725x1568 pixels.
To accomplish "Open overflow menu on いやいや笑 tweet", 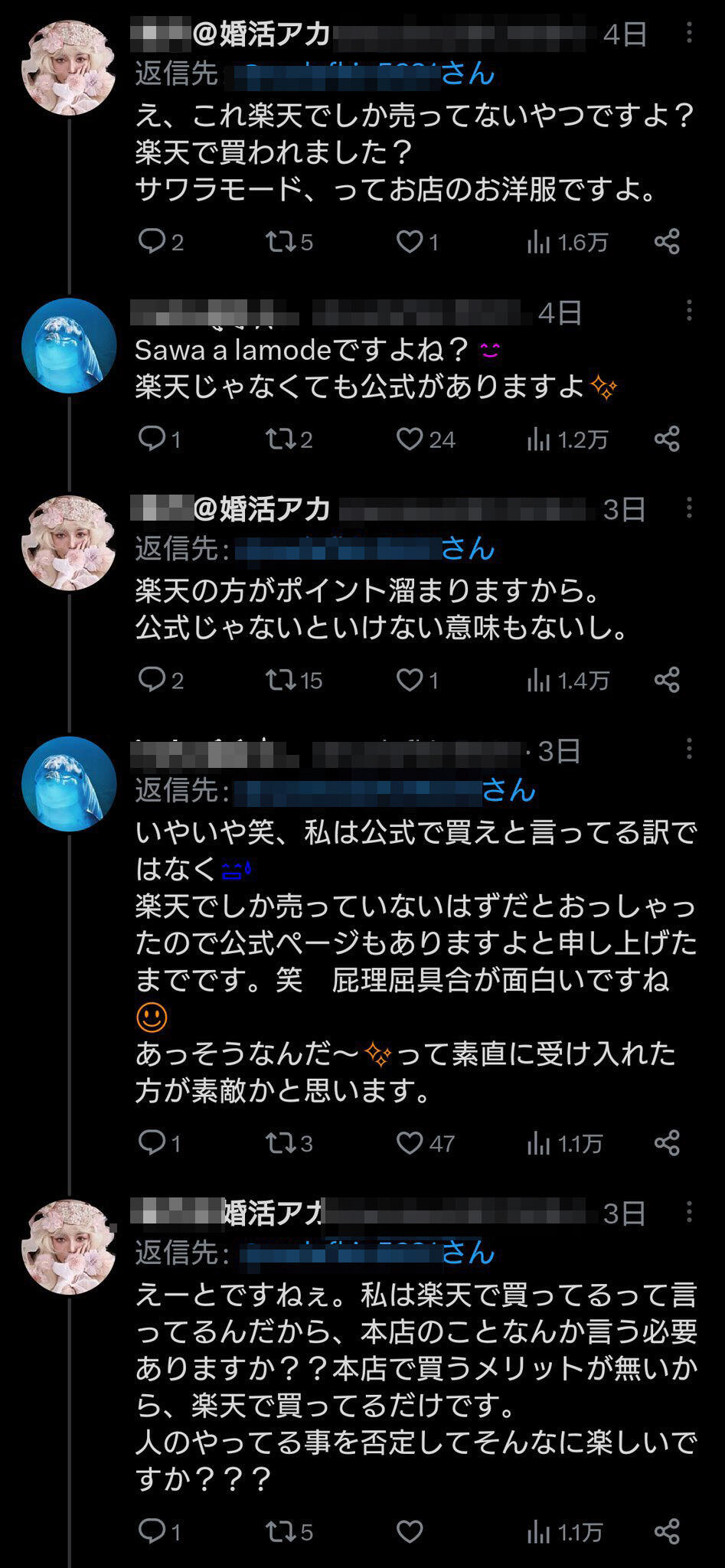I will (689, 749).
